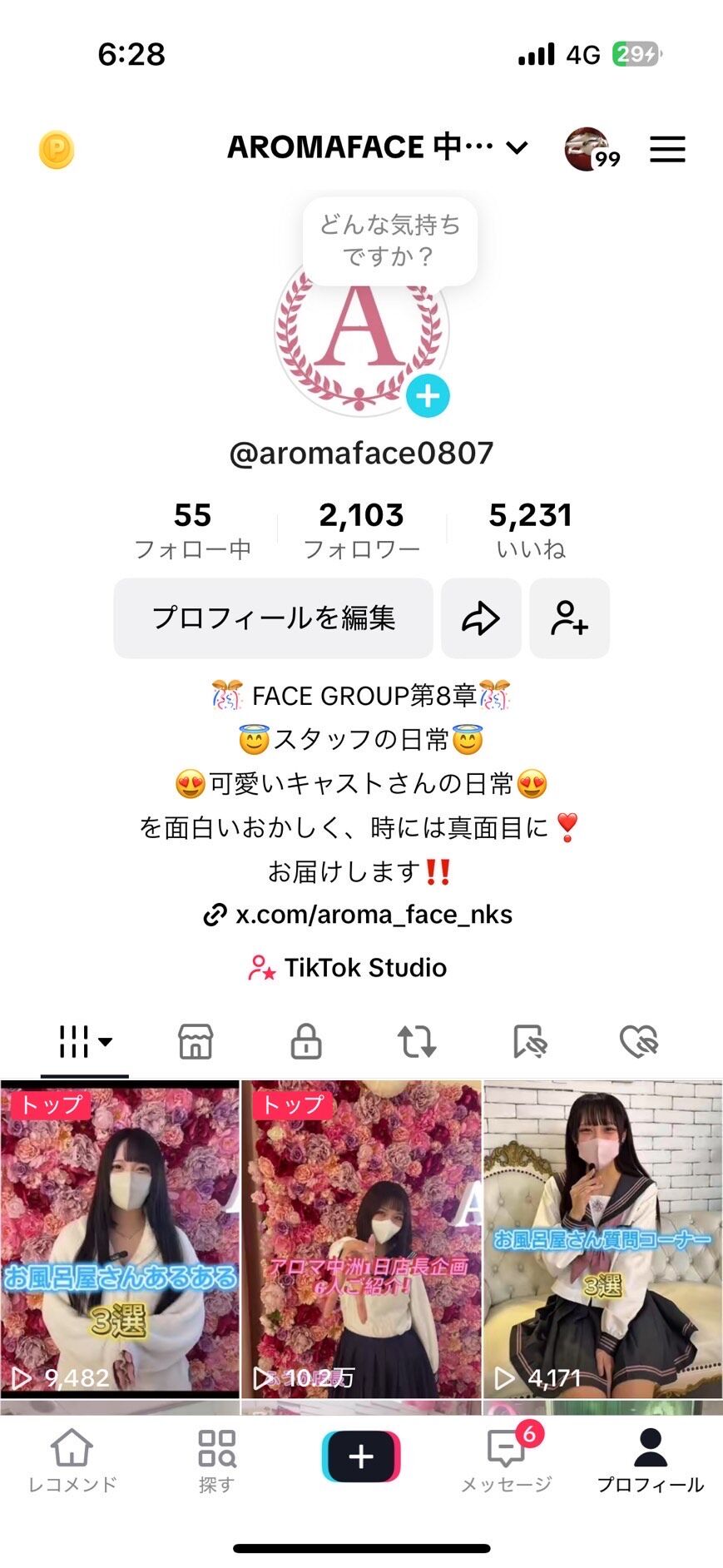The width and height of the screenshot is (723, 1568).
Task: Open the coin rewards icon
Action: (57, 151)
